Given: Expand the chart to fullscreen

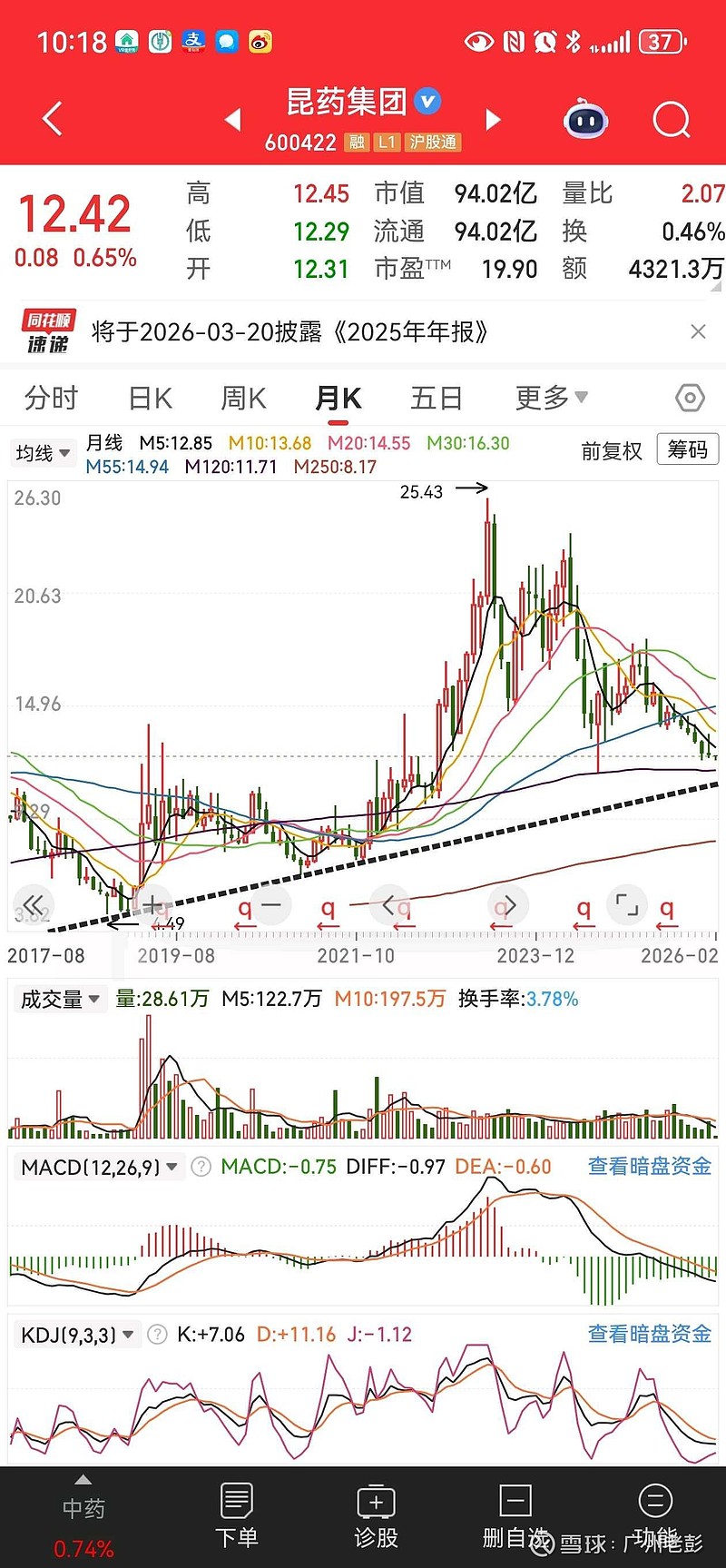Looking at the screenshot, I should (x=626, y=905).
